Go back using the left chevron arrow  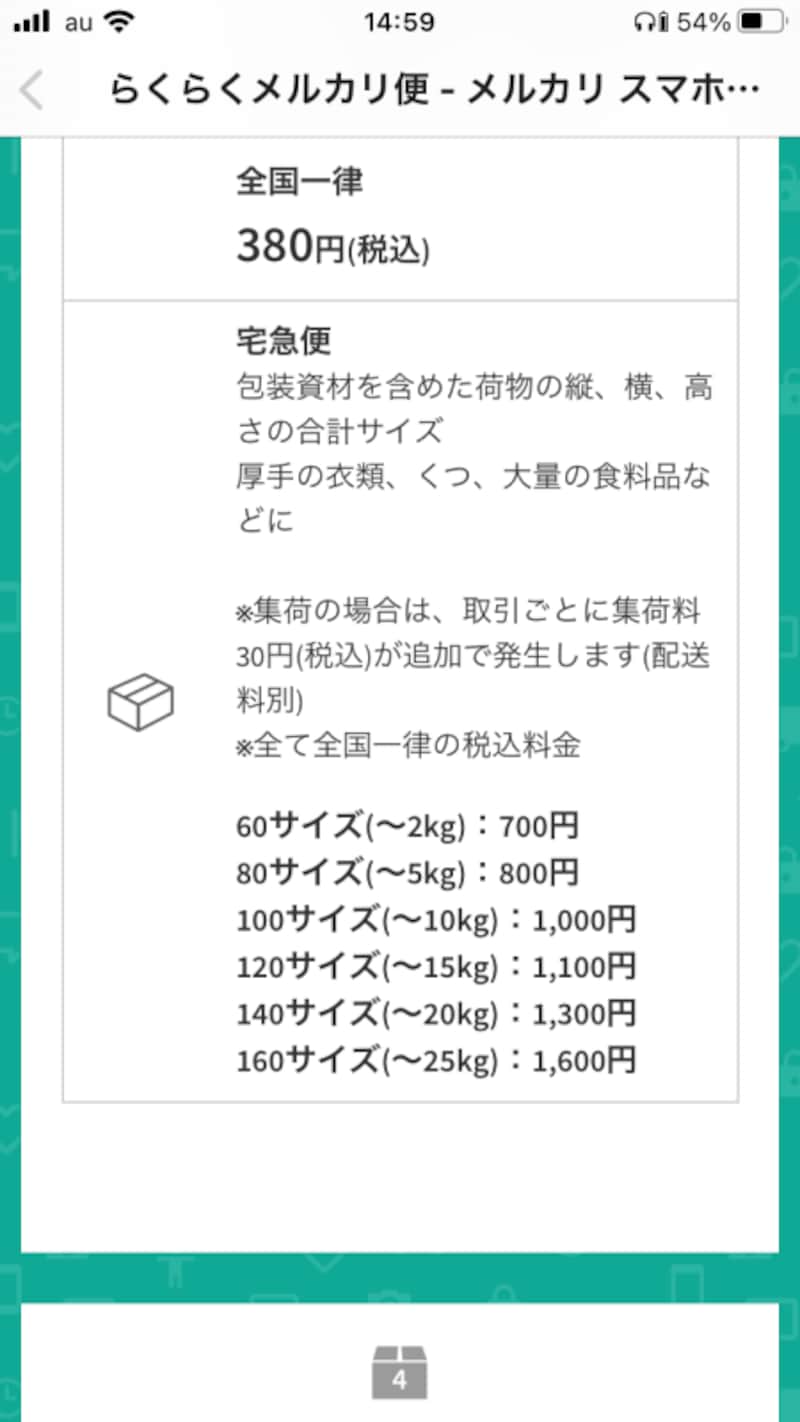(x=32, y=90)
